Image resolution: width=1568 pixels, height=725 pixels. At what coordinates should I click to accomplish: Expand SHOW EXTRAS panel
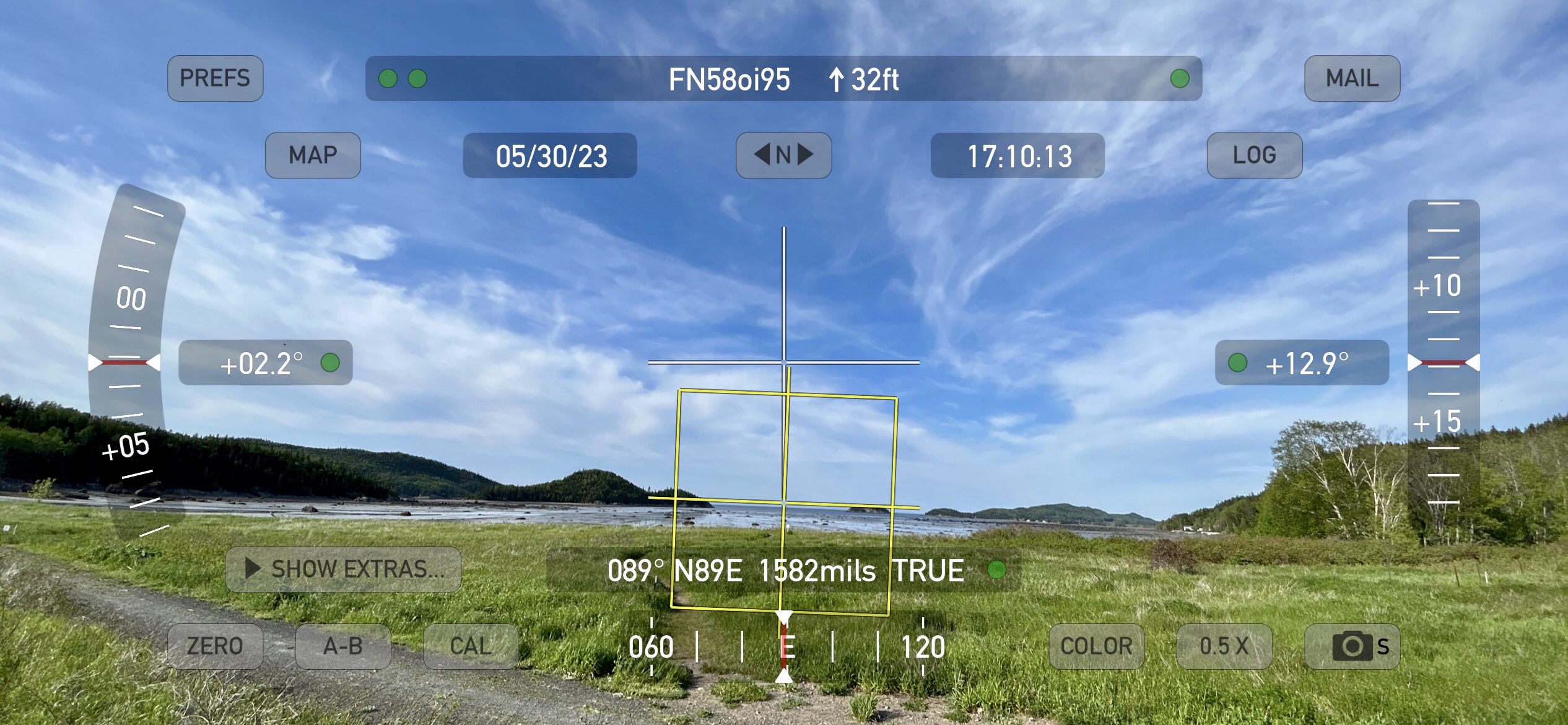click(344, 569)
